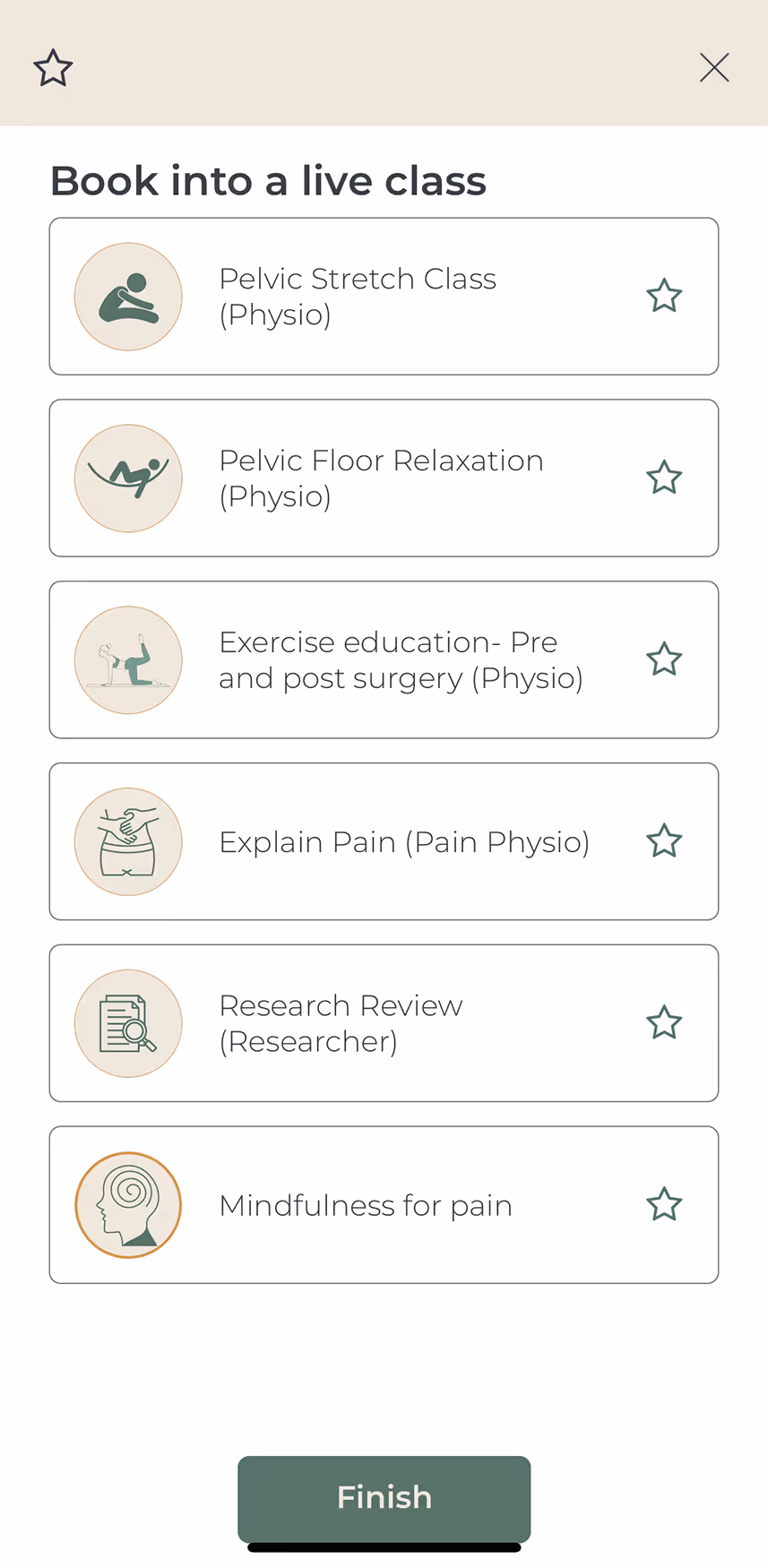Screen dimensions: 768x1568
Task: Close the live class booking screen
Action: click(714, 68)
